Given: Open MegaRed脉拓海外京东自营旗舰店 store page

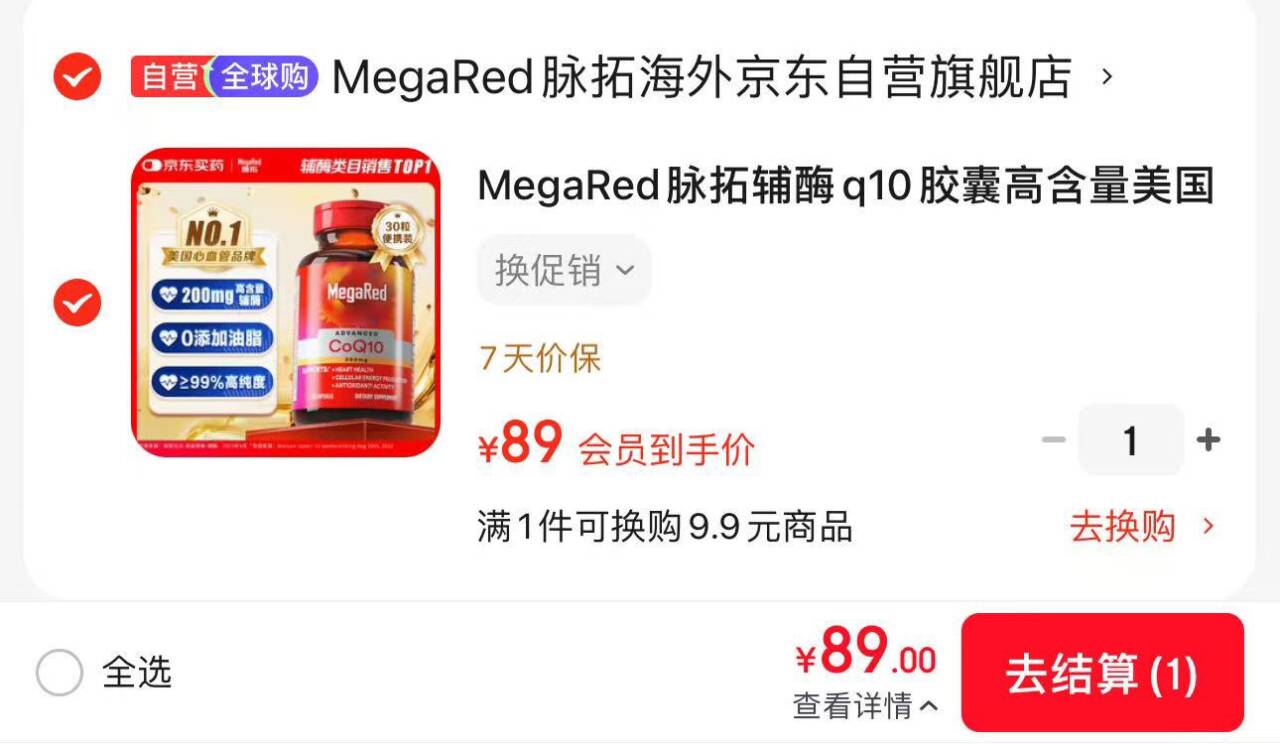Looking at the screenshot, I should [x=700, y=77].
